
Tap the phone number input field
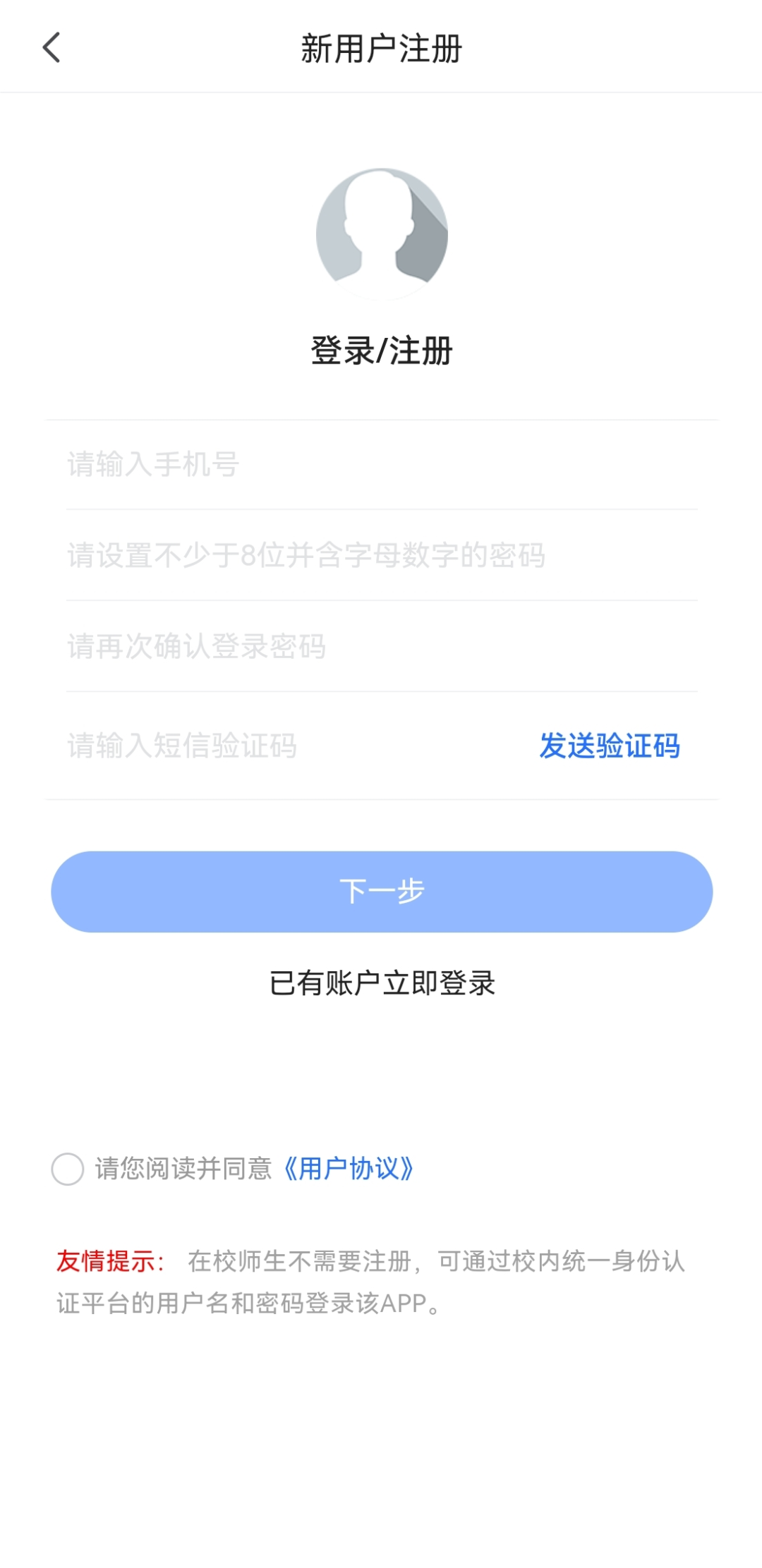coord(381,465)
